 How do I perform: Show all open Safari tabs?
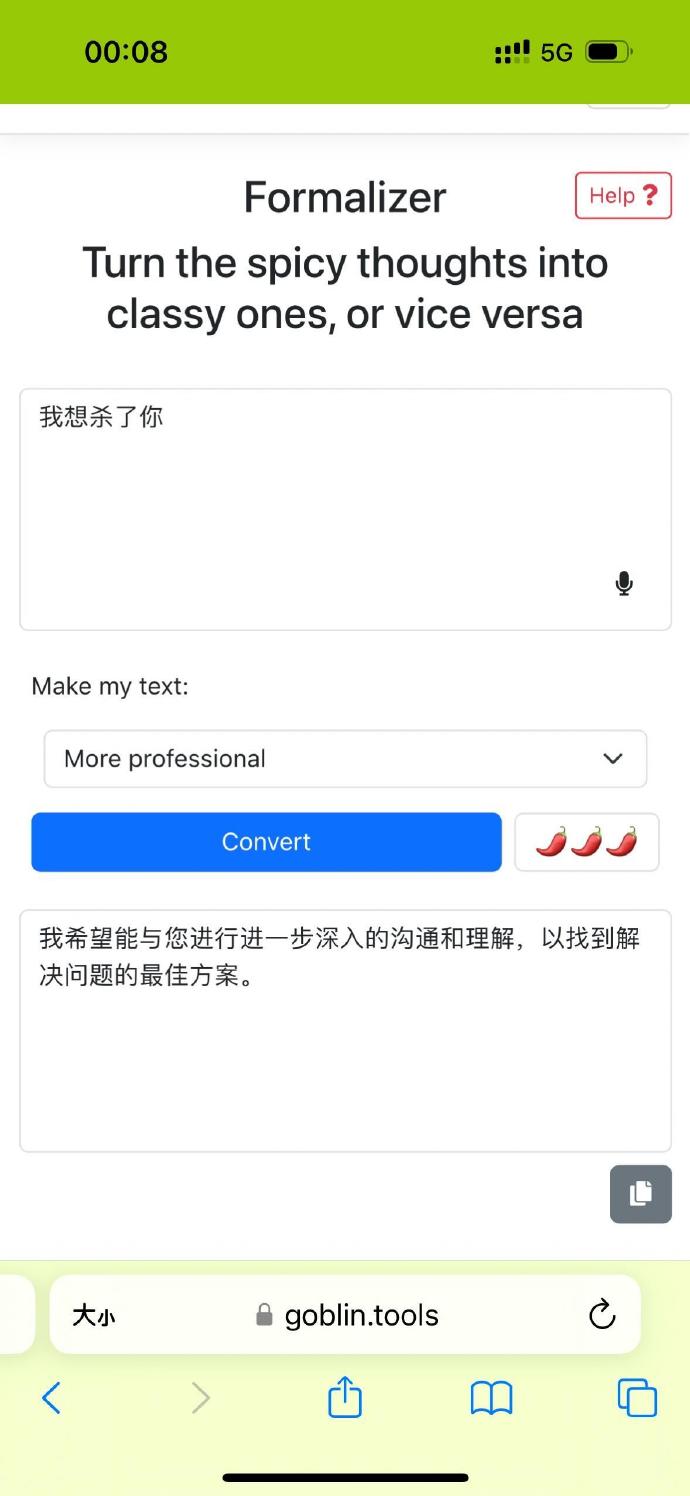(x=637, y=1397)
